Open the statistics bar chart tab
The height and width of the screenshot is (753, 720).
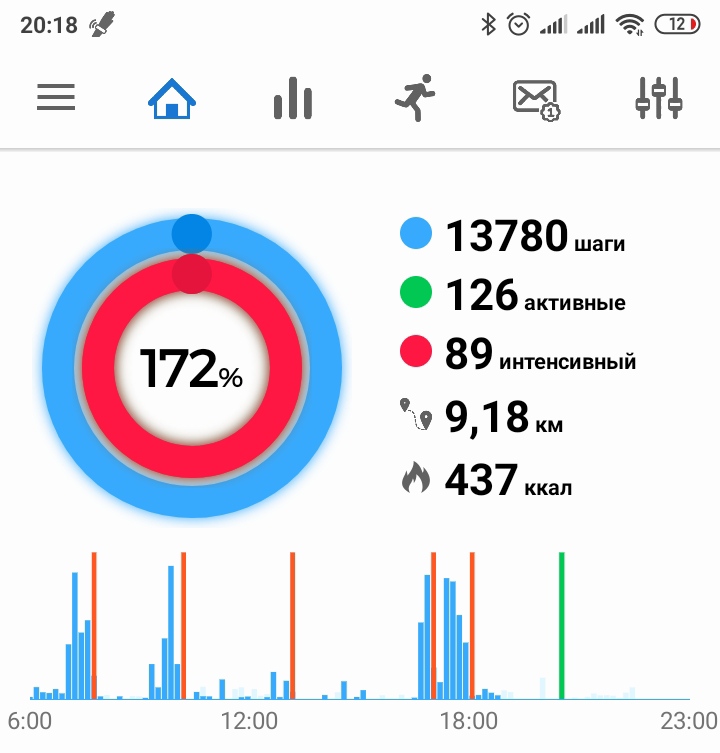click(292, 98)
